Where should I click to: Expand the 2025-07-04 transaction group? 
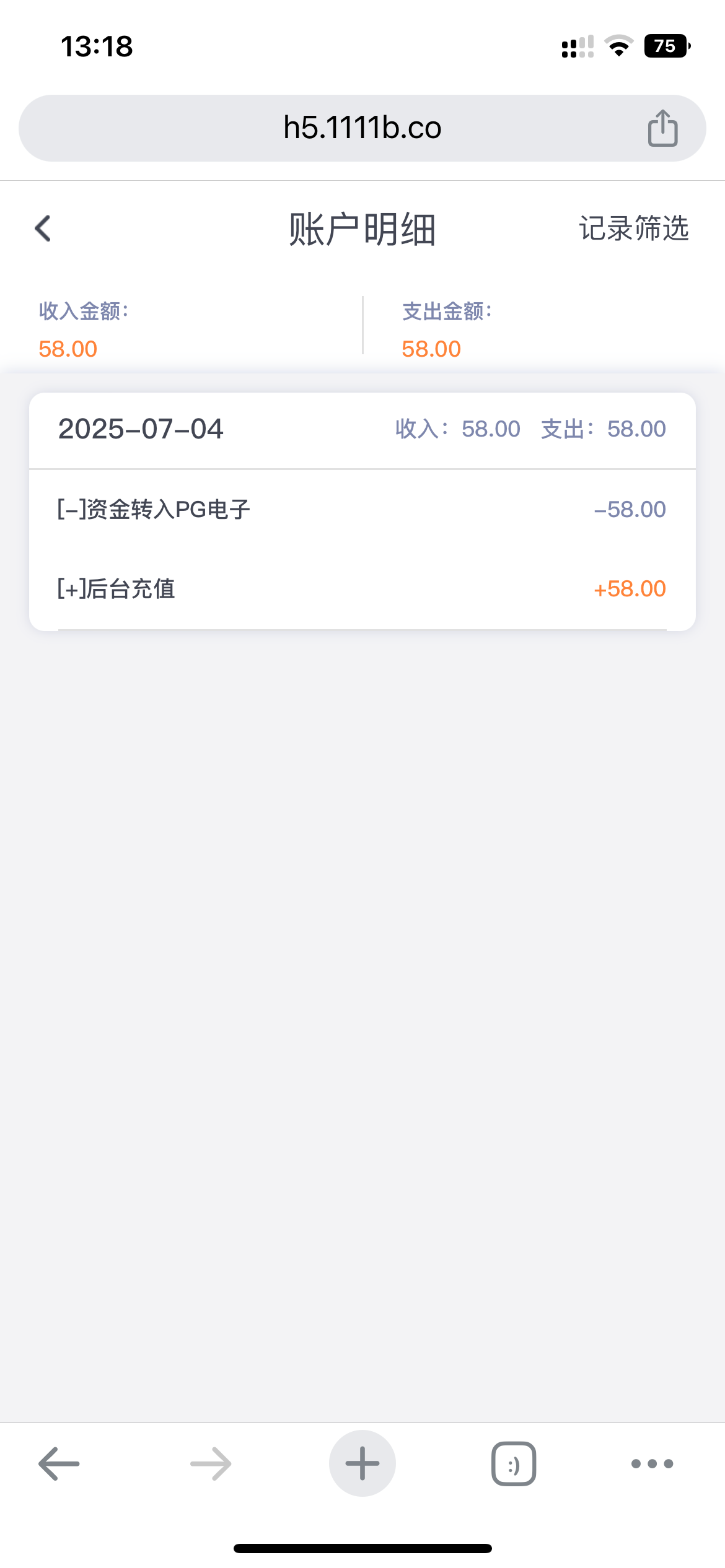(x=141, y=429)
